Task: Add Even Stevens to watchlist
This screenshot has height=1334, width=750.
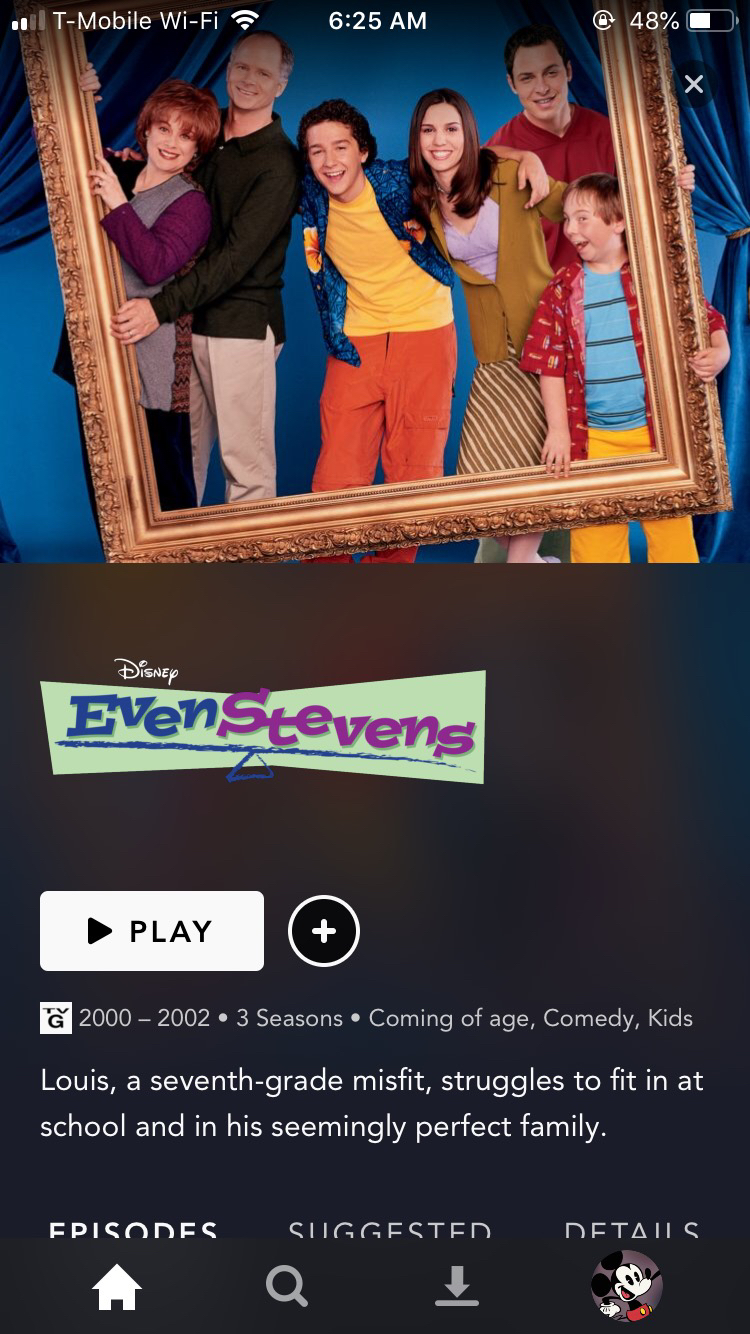Action: [x=324, y=931]
